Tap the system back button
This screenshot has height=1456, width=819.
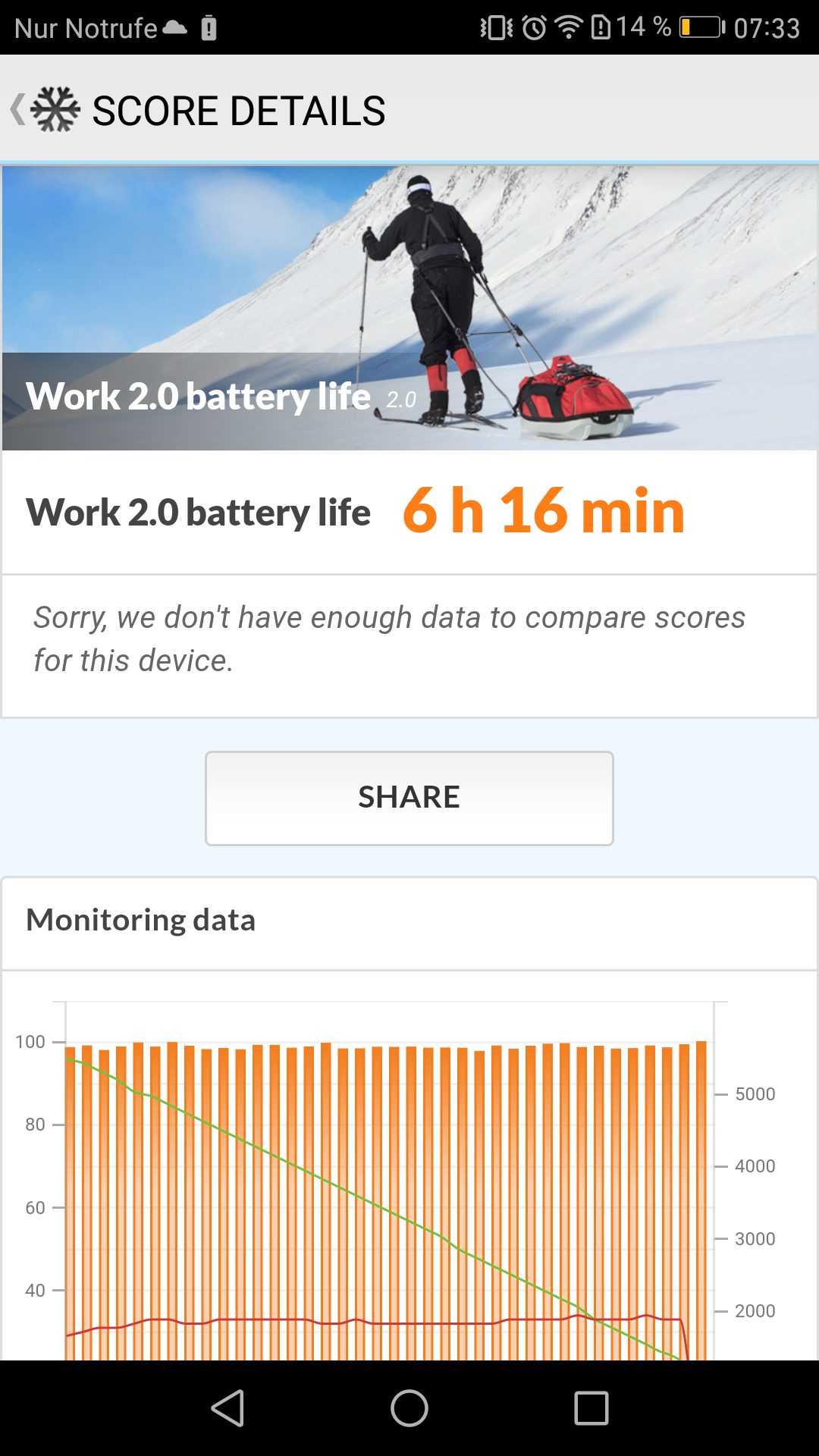(227, 1408)
